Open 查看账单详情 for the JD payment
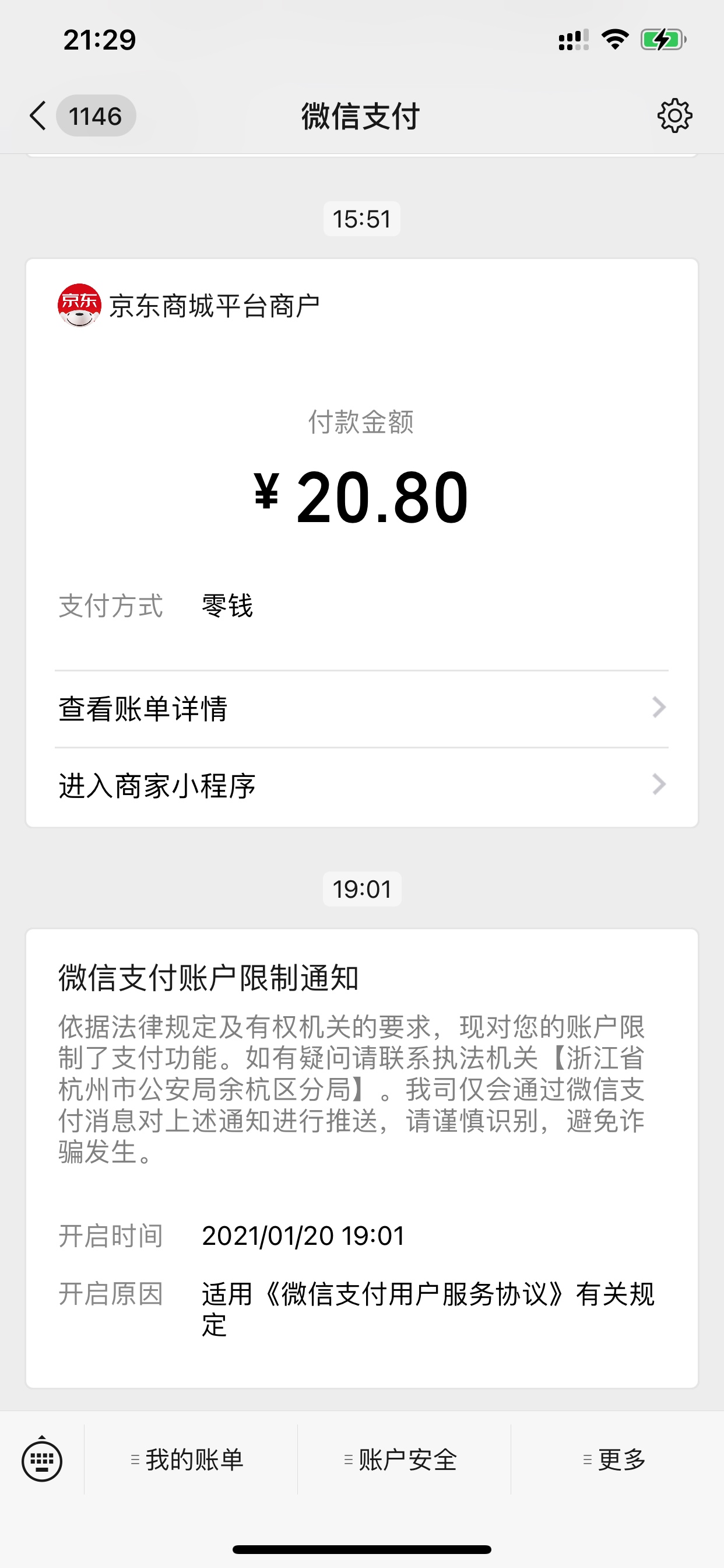The width and height of the screenshot is (724, 1568). click(362, 709)
